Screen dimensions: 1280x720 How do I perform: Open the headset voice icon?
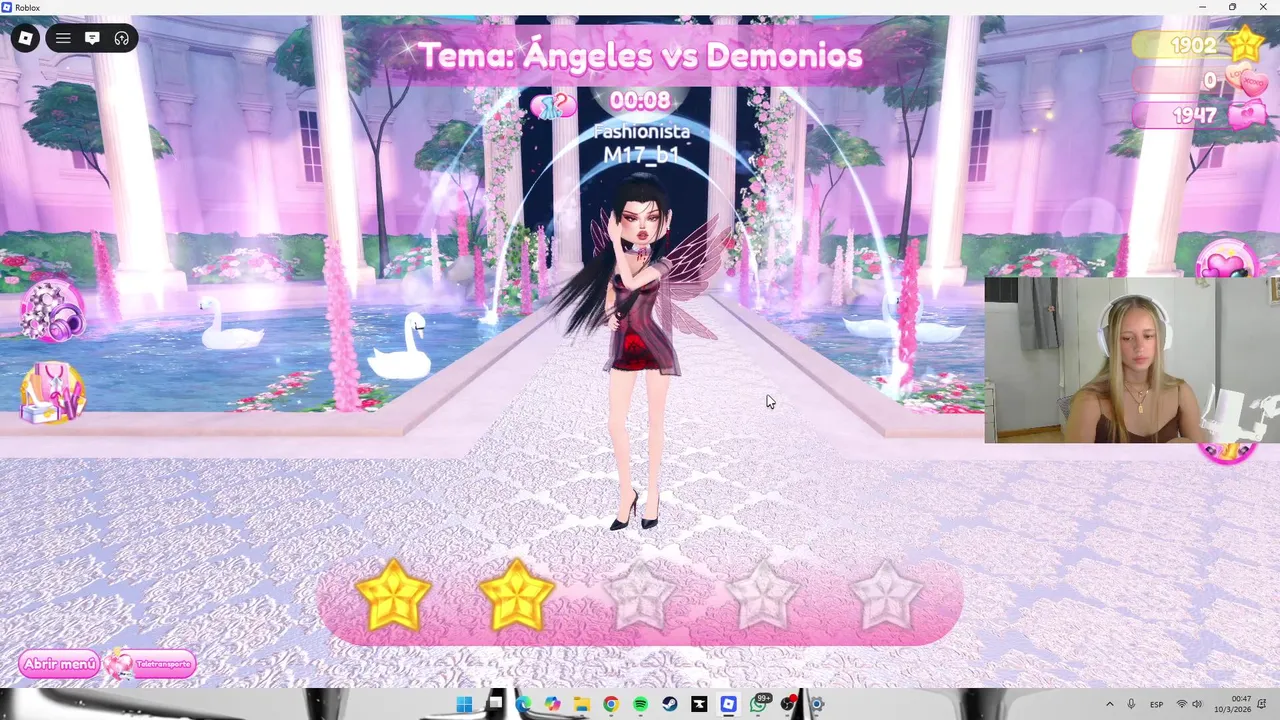pyautogui.click(x=122, y=39)
